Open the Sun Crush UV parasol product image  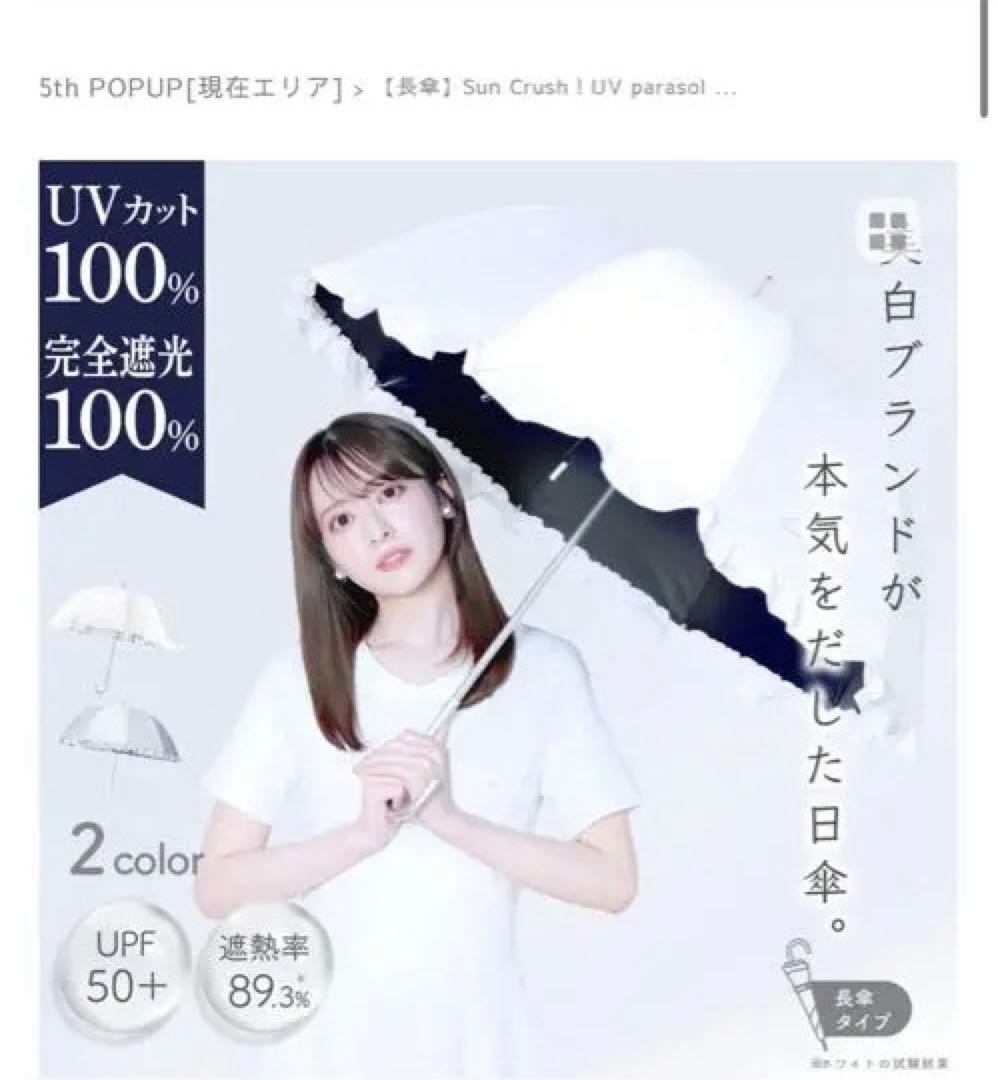pos(497,618)
